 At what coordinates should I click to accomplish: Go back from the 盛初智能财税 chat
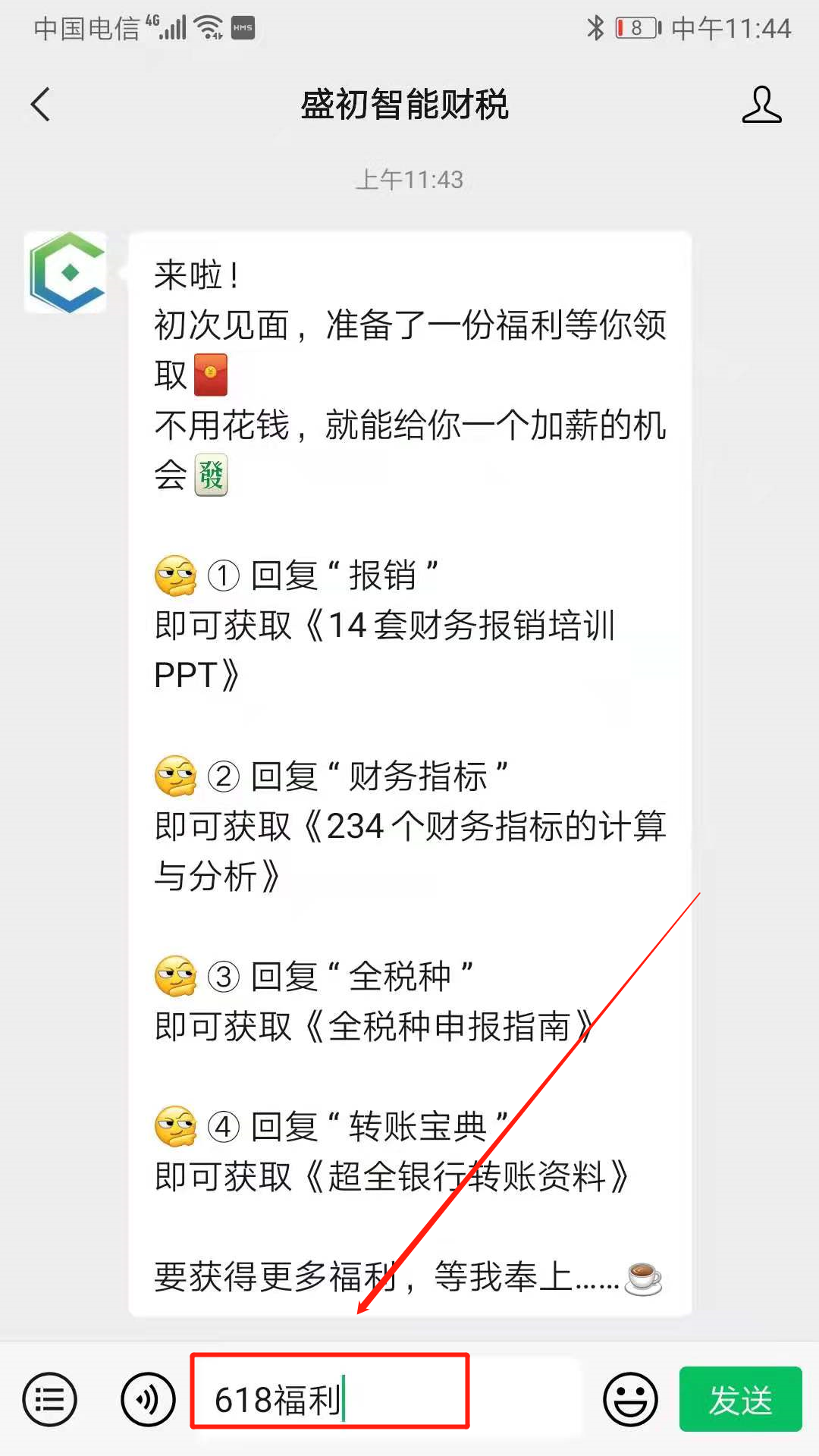tap(41, 105)
